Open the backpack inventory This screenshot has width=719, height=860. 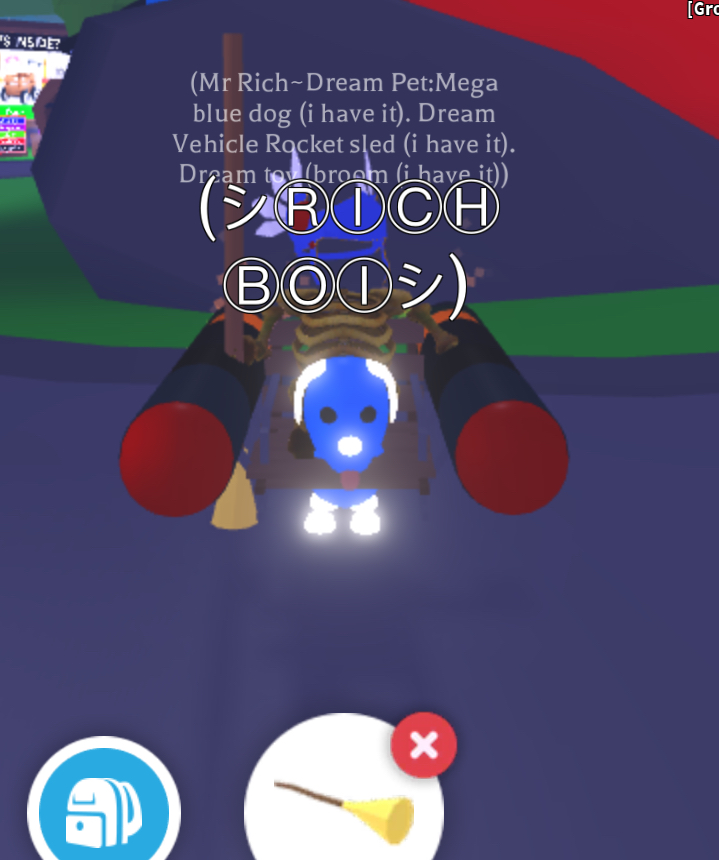pos(104,802)
